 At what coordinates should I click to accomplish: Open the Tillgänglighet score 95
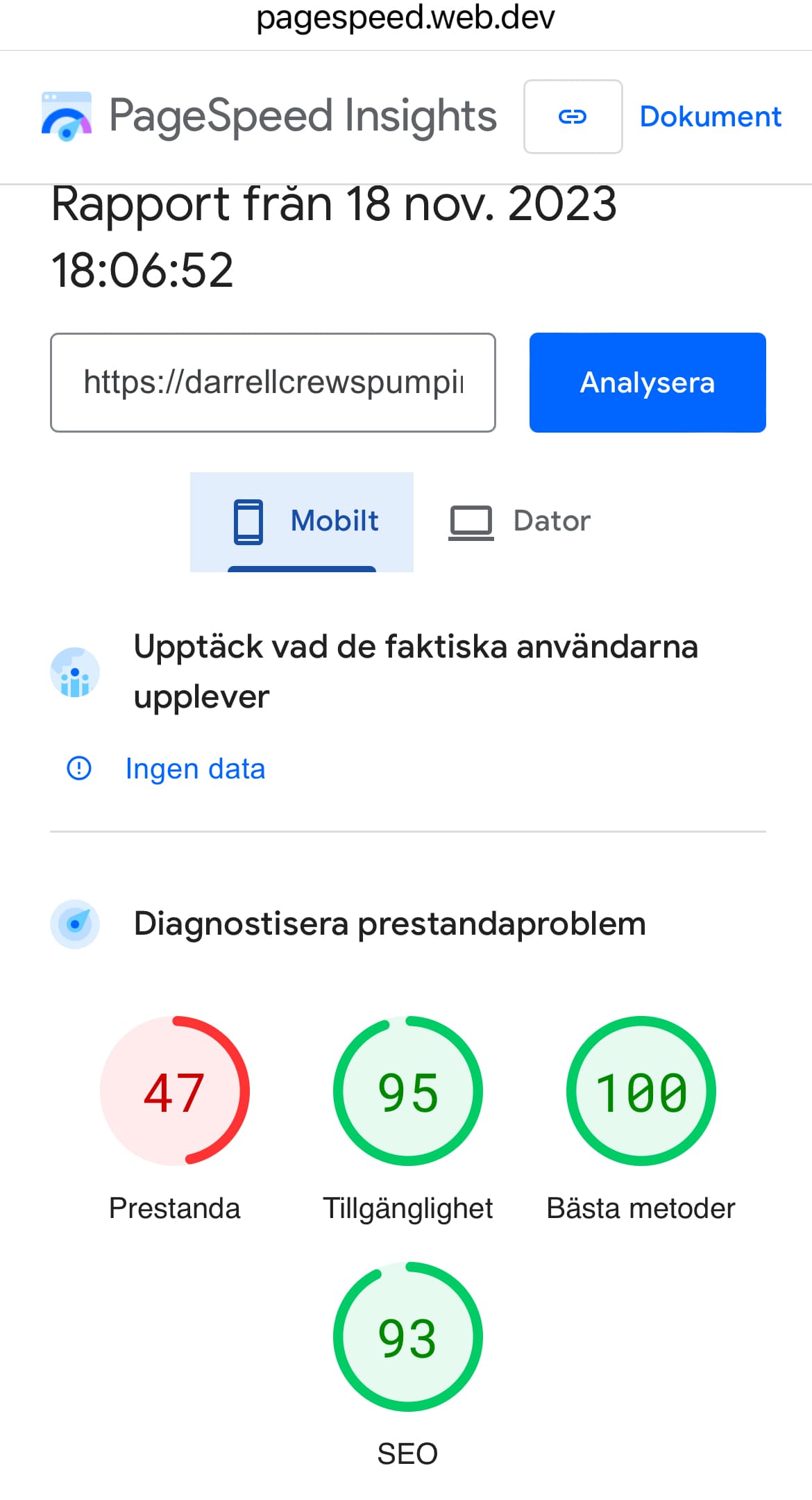coord(408,1090)
